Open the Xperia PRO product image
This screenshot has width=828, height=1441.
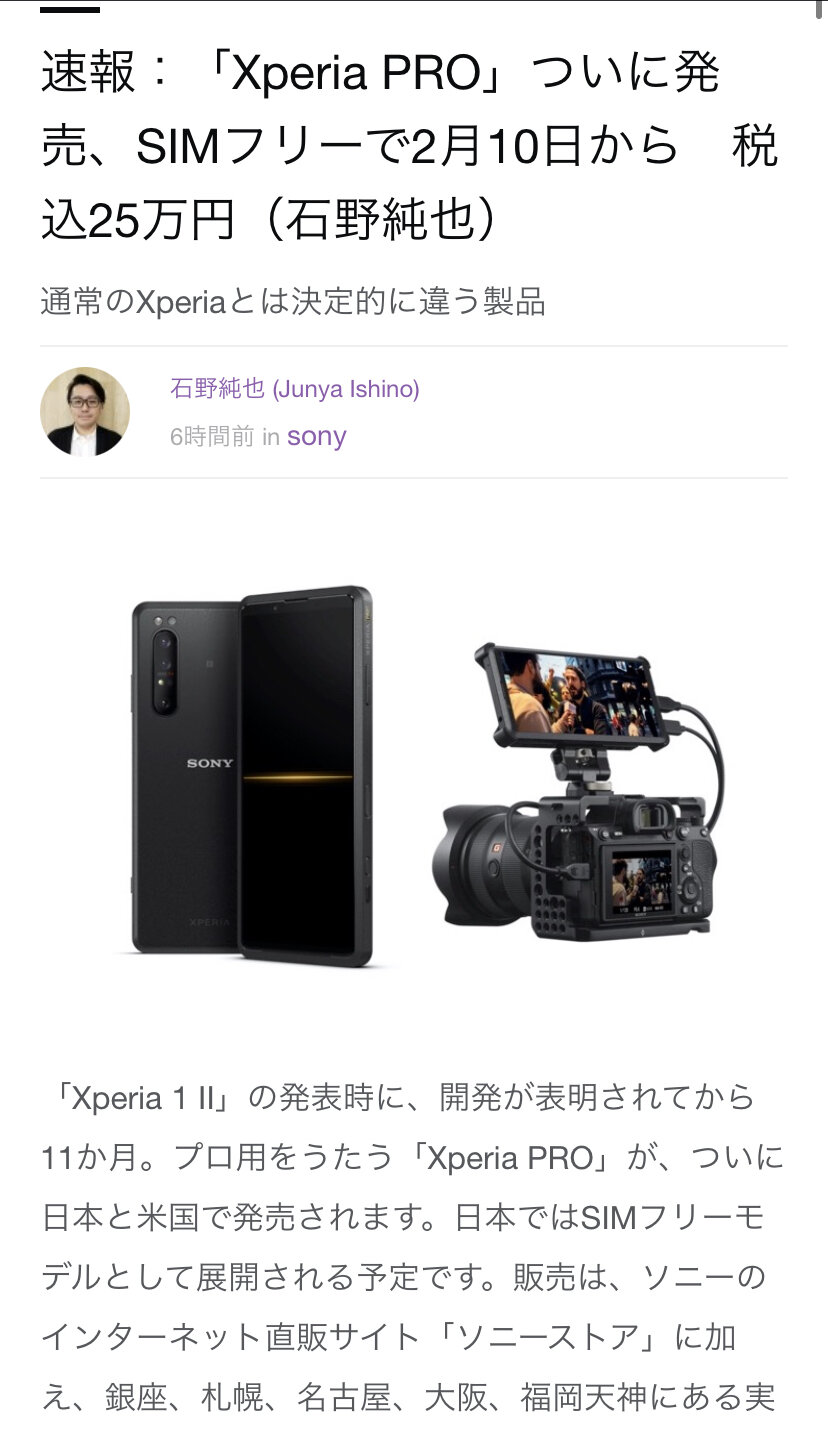coord(414,775)
